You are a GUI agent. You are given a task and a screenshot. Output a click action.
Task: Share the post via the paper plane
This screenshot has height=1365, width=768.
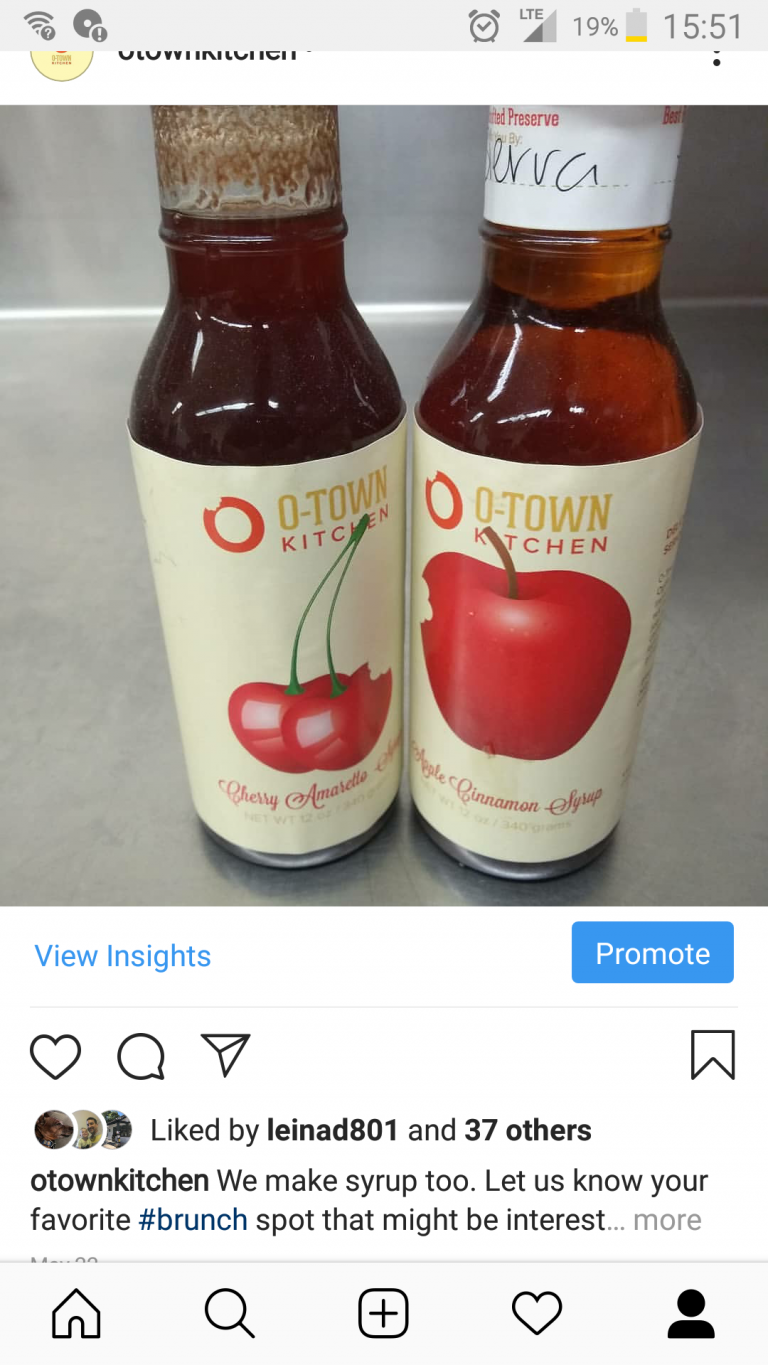click(x=225, y=1055)
